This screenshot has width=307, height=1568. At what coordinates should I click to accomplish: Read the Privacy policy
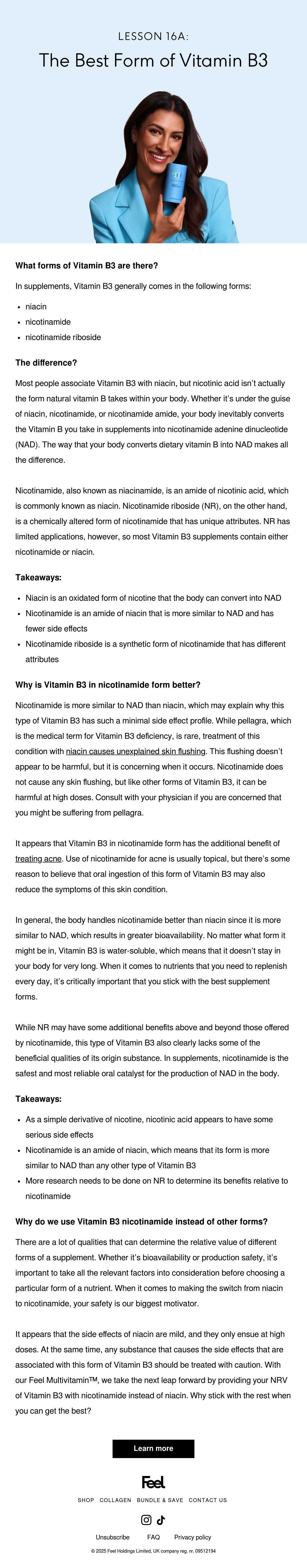pos(192,1537)
